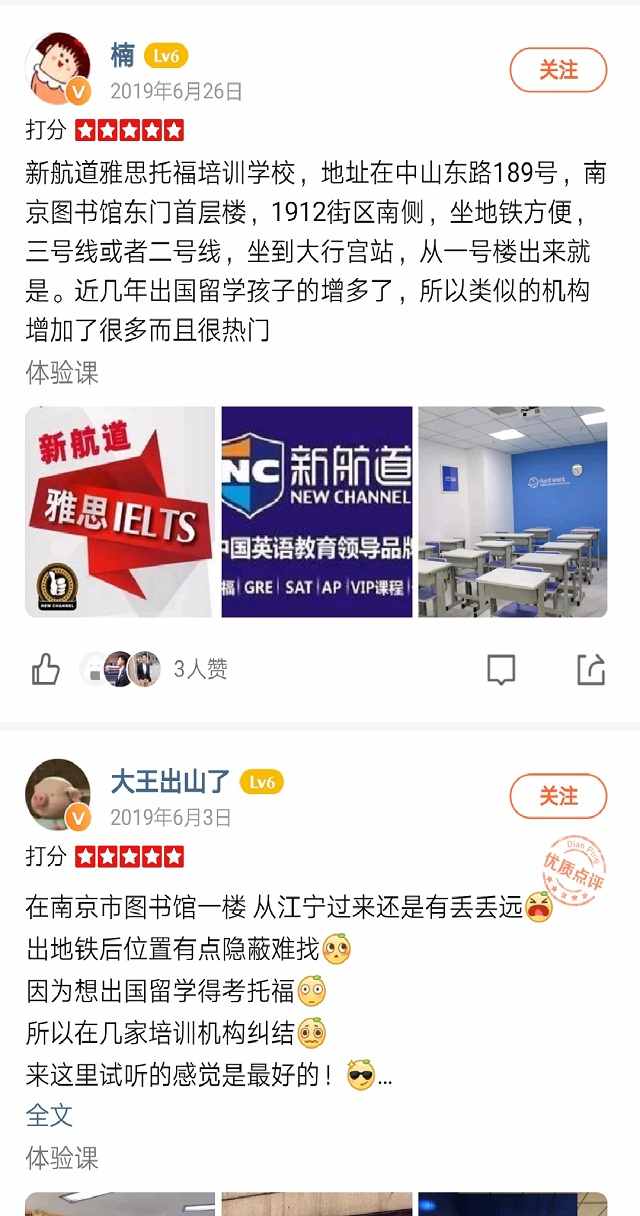Follow user 楠 with the 关注 button

click(558, 70)
